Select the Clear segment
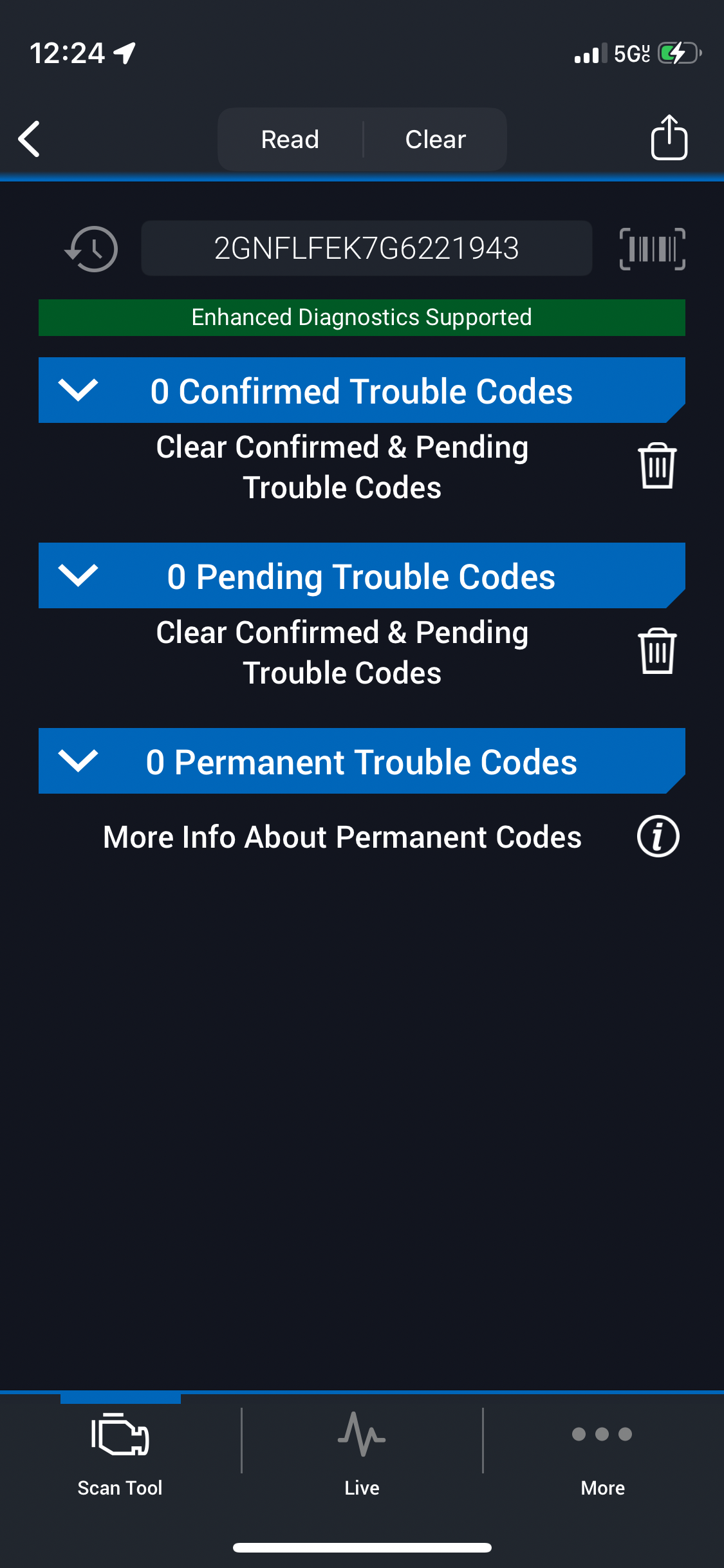 click(x=435, y=139)
